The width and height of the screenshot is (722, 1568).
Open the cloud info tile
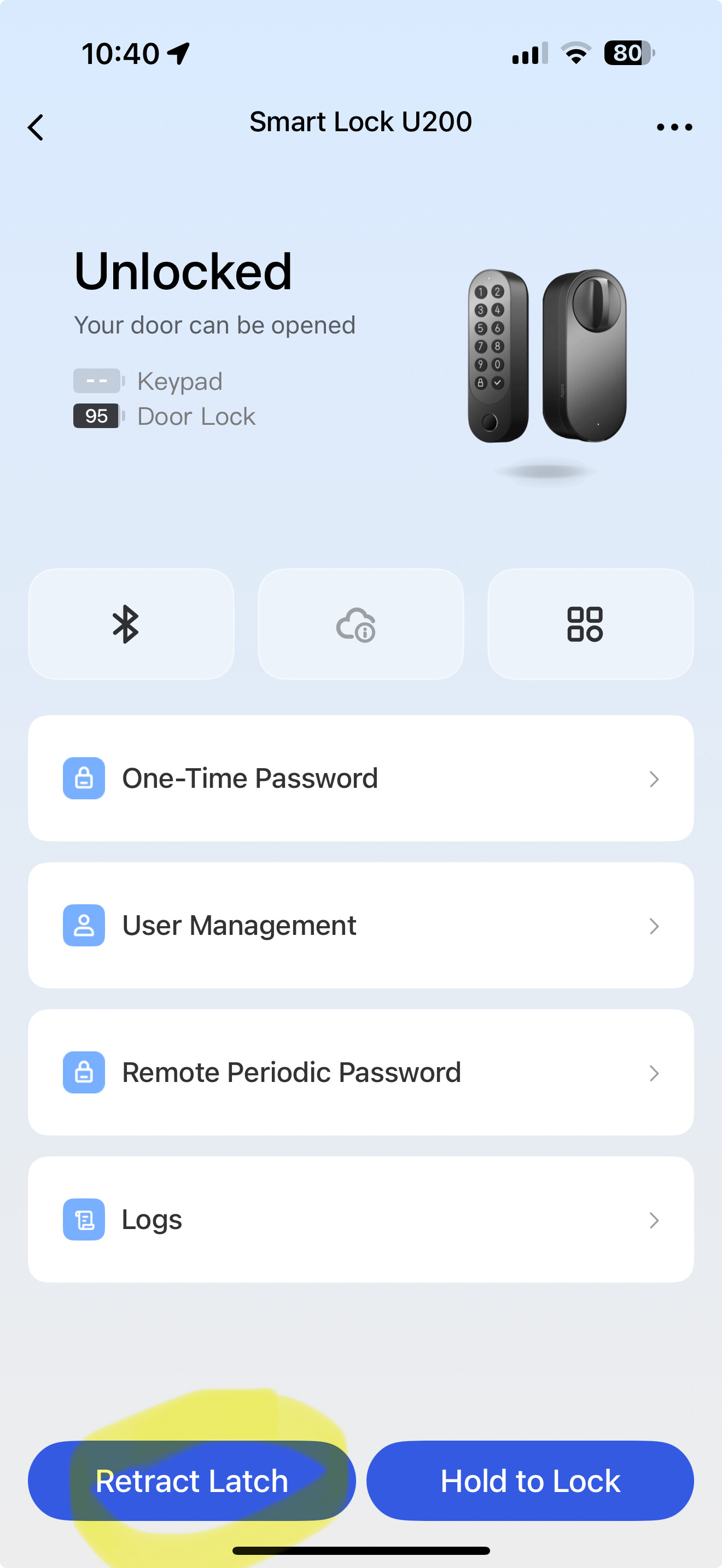click(360, 624)
